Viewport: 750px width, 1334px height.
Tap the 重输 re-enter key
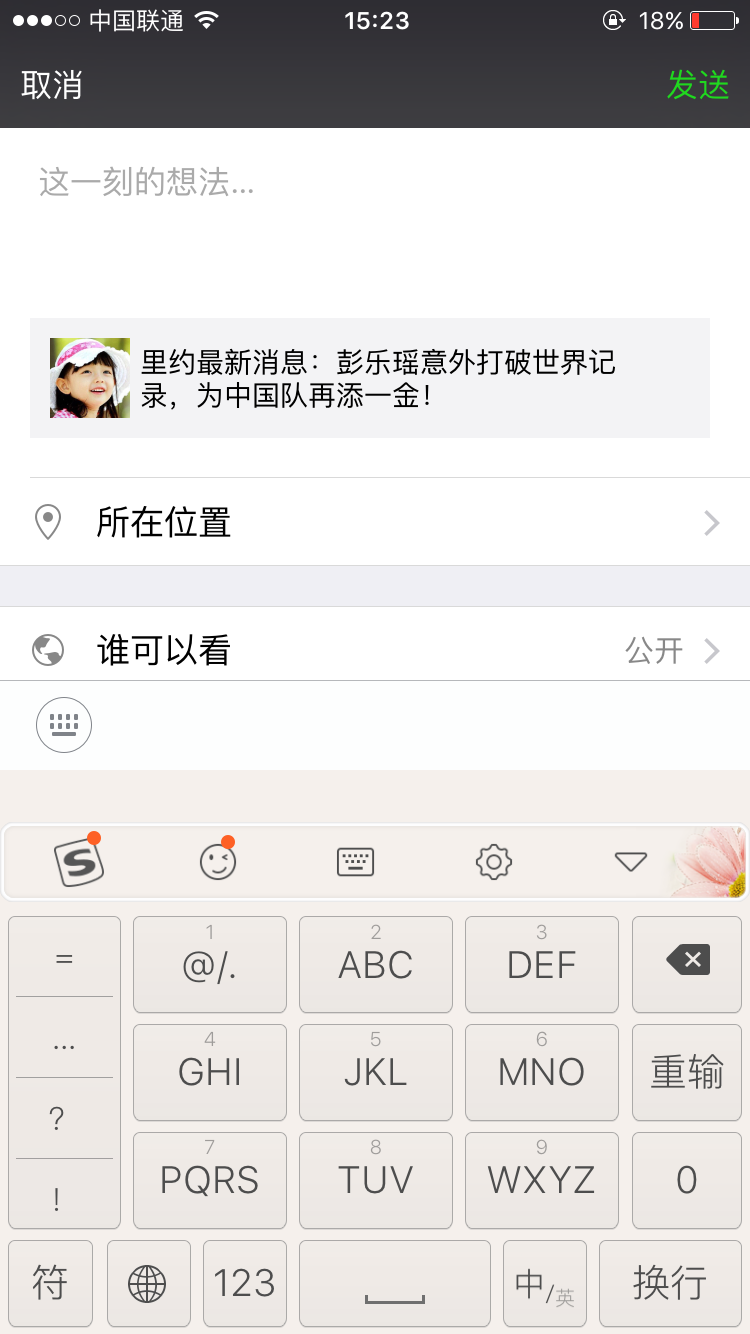click(x=687, y=1072)
